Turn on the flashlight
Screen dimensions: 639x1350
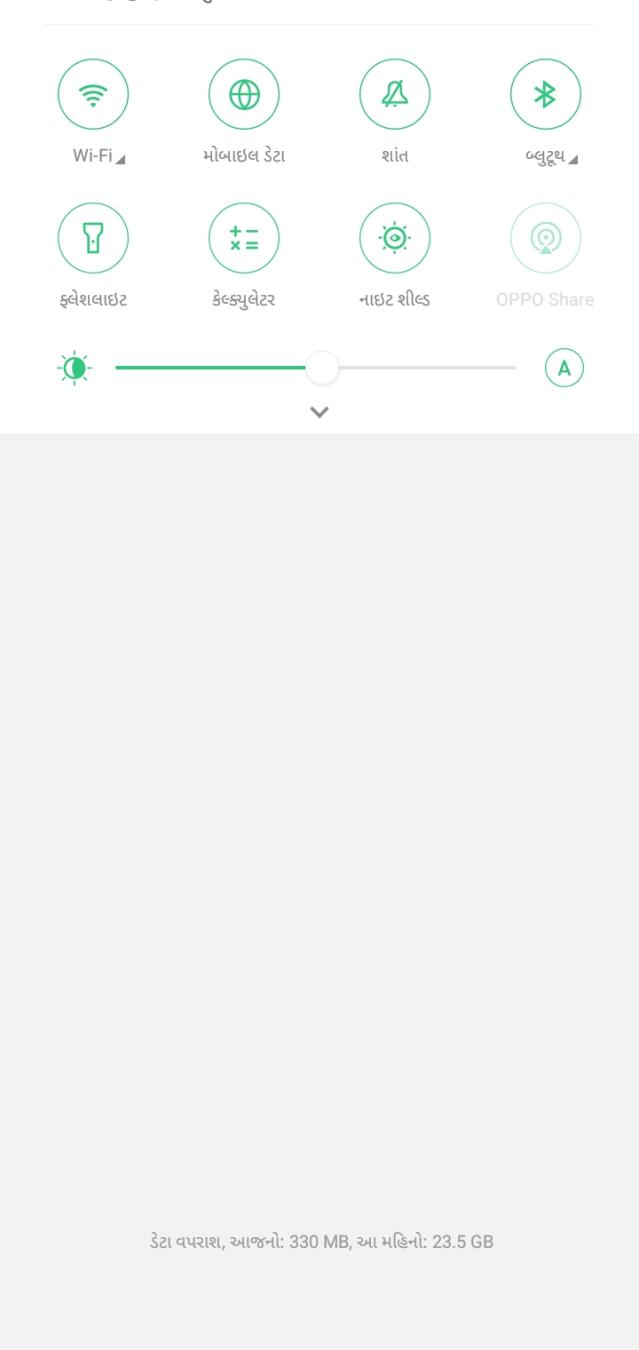coord(93,238)
